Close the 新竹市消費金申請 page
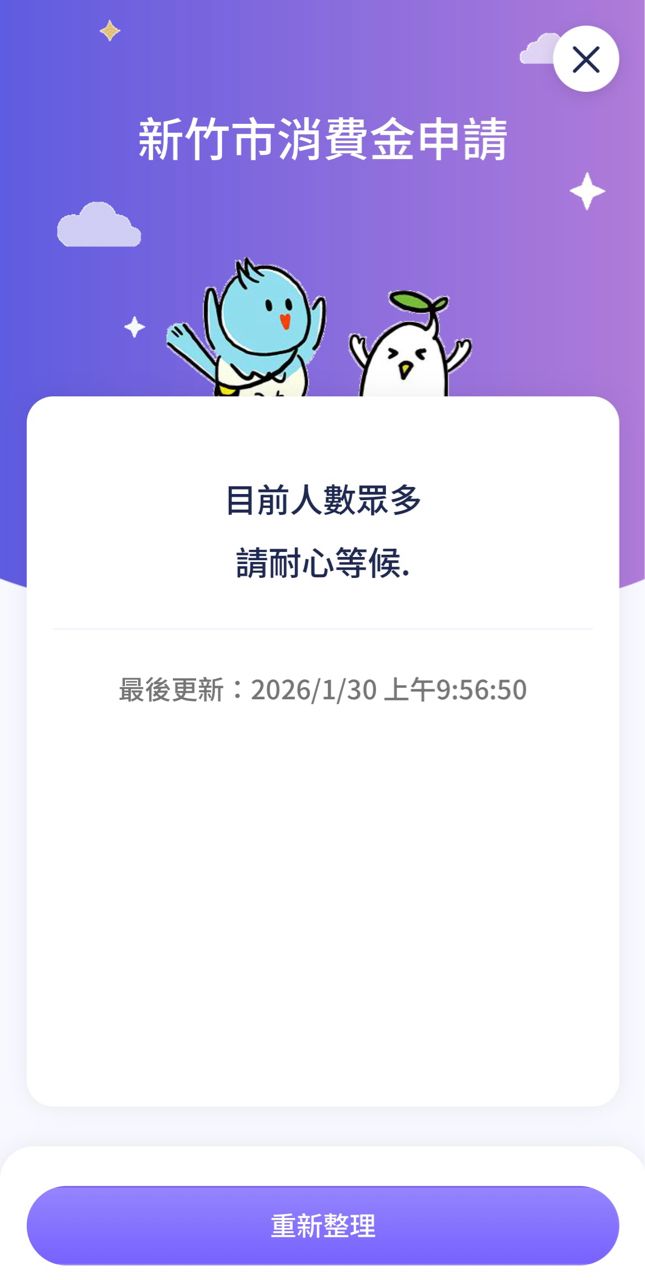Screen dimensions: 645x1280 point(585,60)
